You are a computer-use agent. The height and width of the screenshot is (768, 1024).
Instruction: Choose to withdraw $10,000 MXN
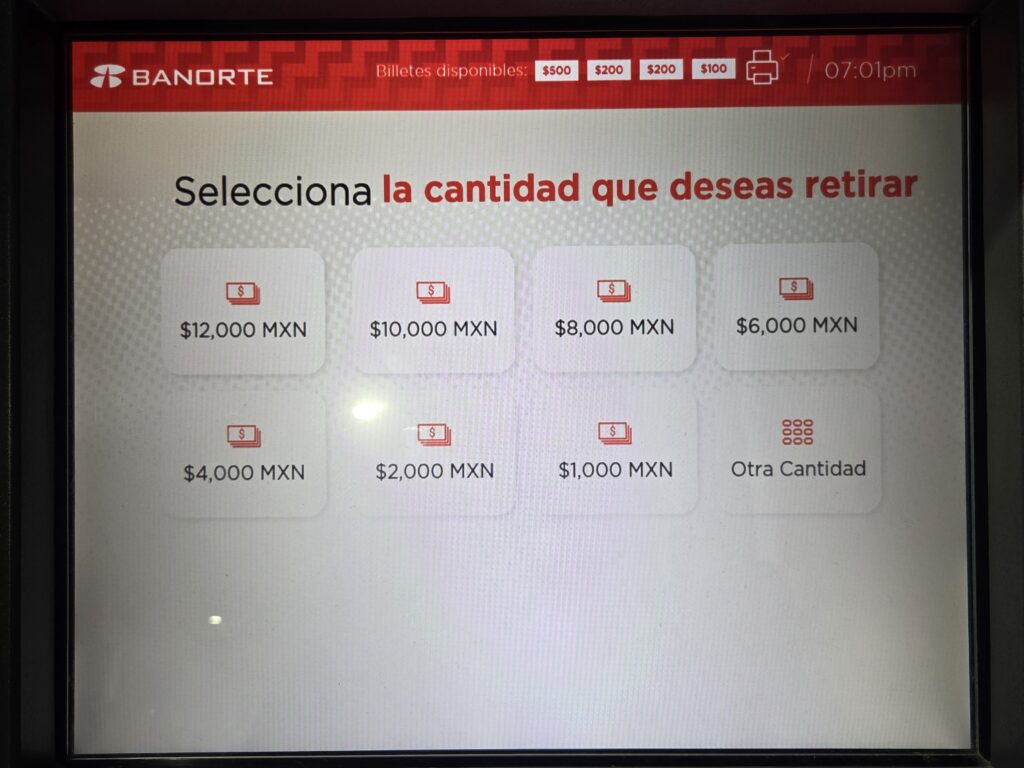click(432, 311)
